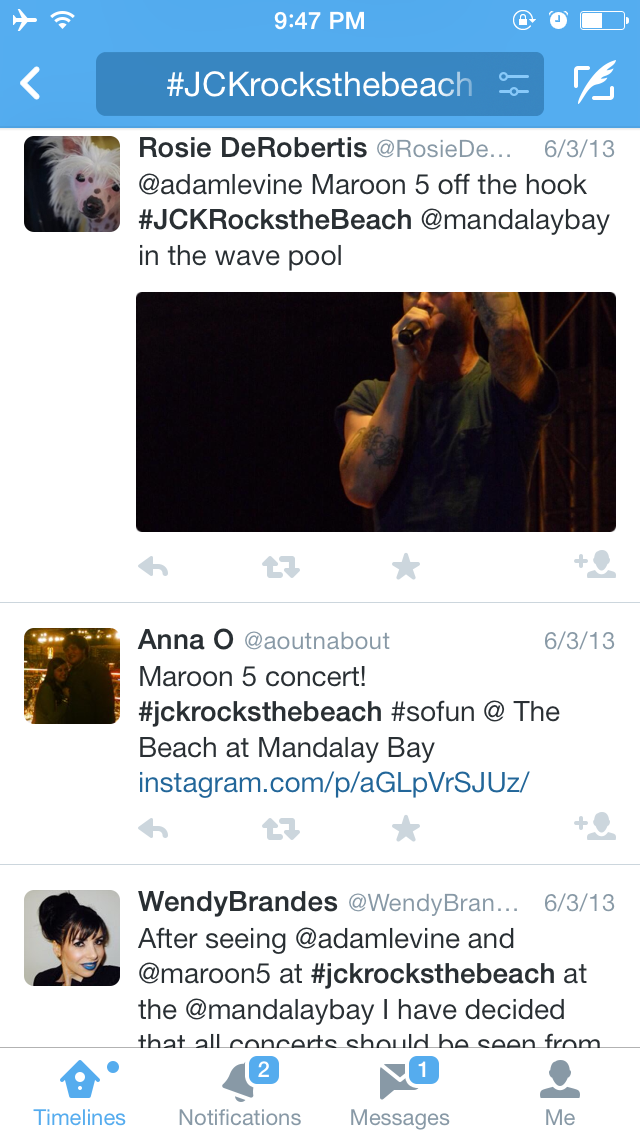Open the search filter settings icon
640x1136 pixels.
tap(514, 84)
